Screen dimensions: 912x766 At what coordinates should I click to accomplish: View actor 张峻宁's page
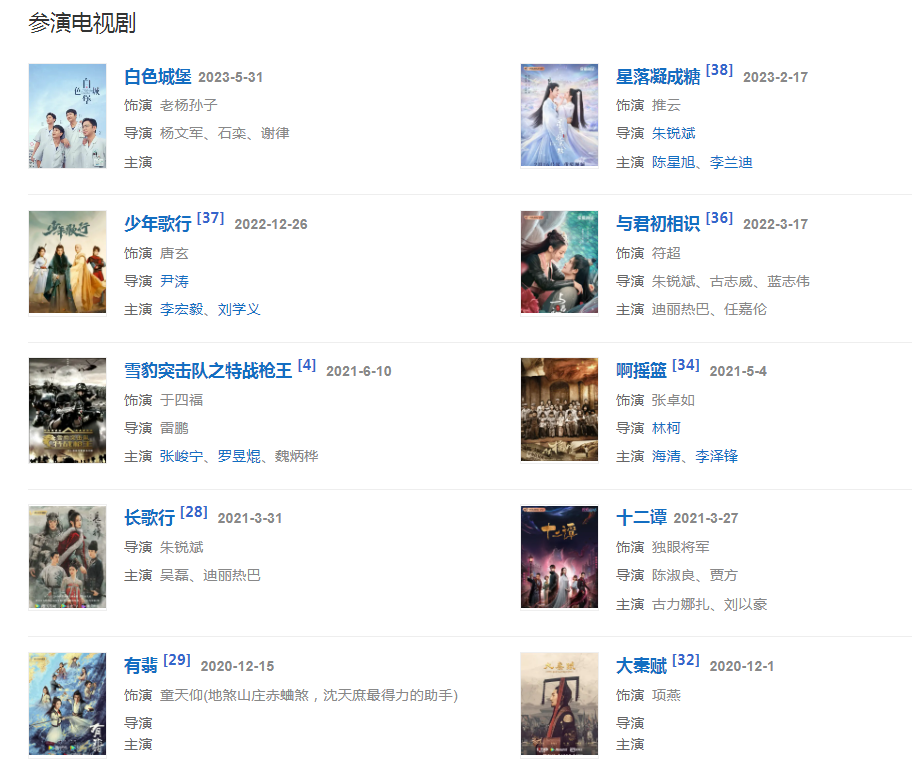click(181, 456)
